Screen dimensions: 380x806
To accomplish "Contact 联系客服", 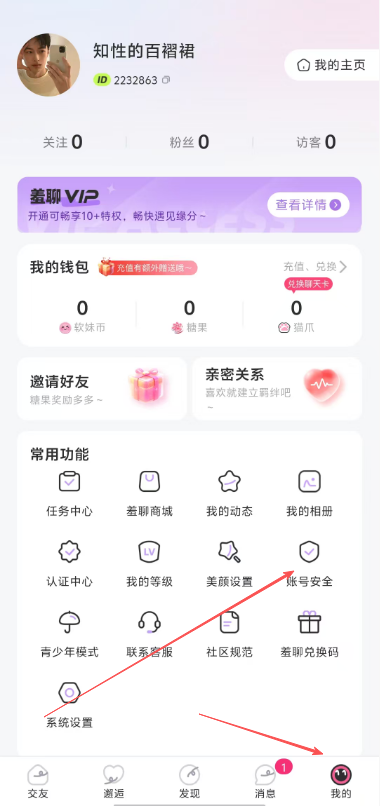I will 150,634.
